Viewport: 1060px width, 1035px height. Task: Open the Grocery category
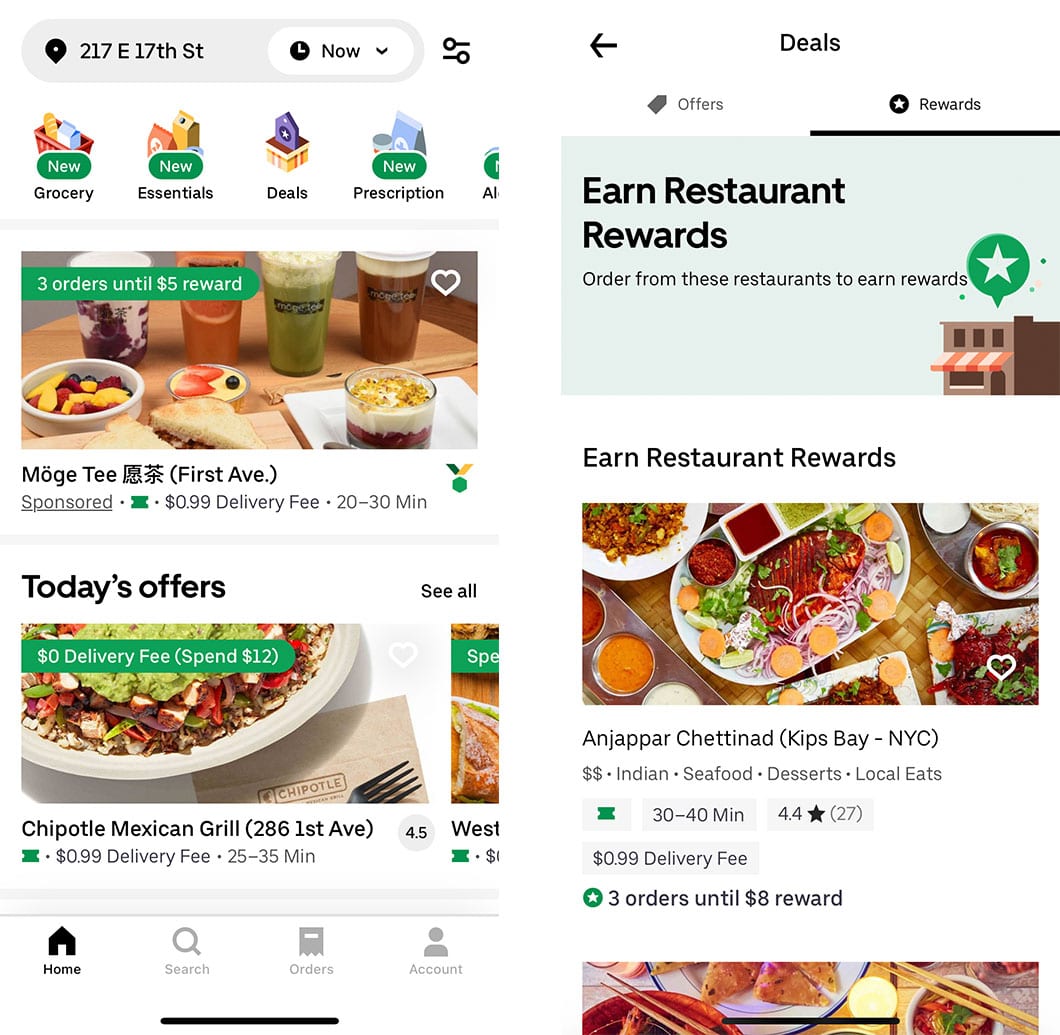[x=63, y=156]
